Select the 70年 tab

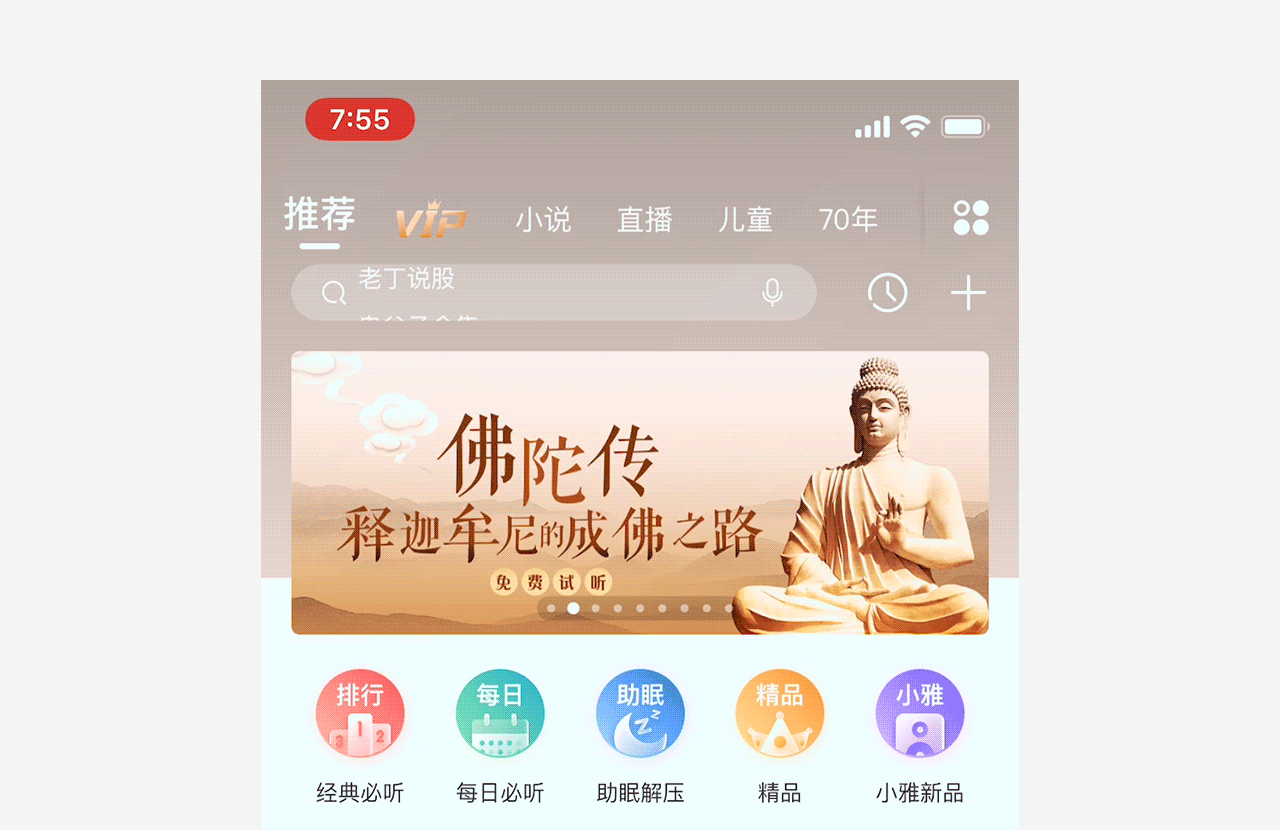(x=847, y=220)
